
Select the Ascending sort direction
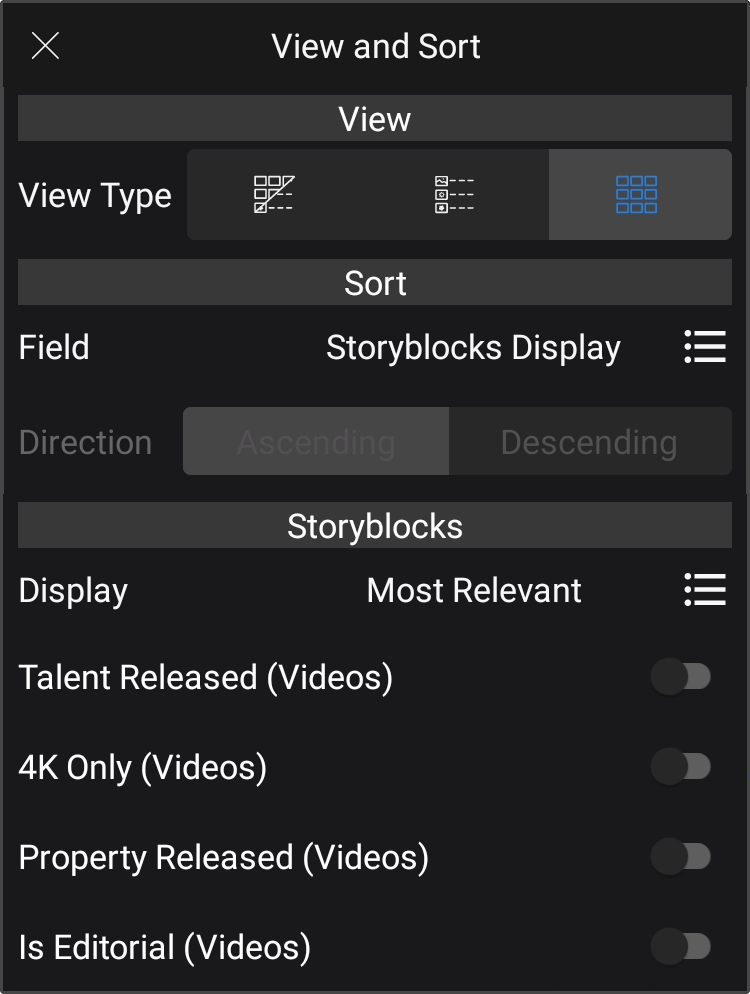315,441
